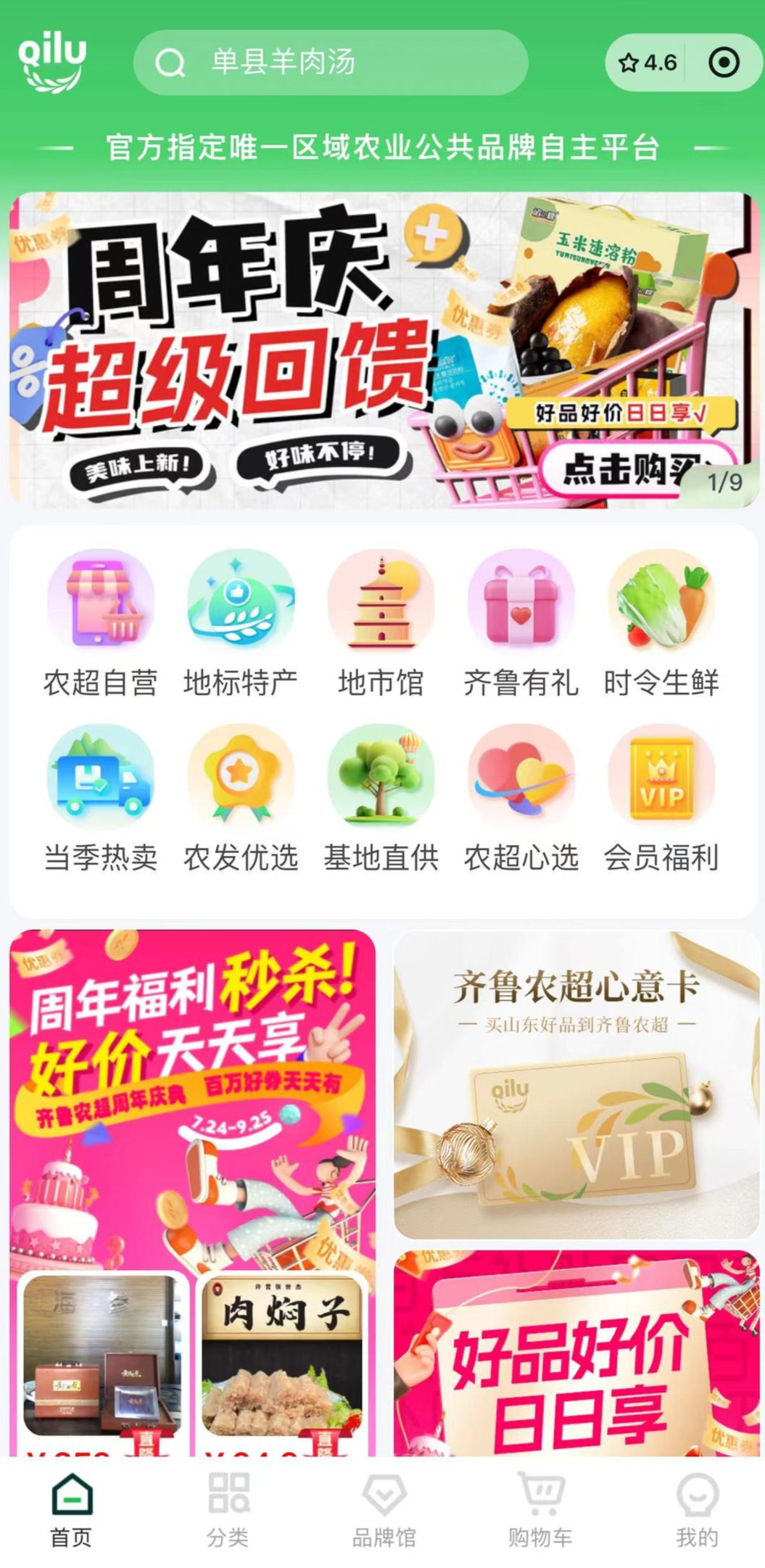Open 农超自营 category
The width and height of the screenshot is (765, 1568).
101,624
